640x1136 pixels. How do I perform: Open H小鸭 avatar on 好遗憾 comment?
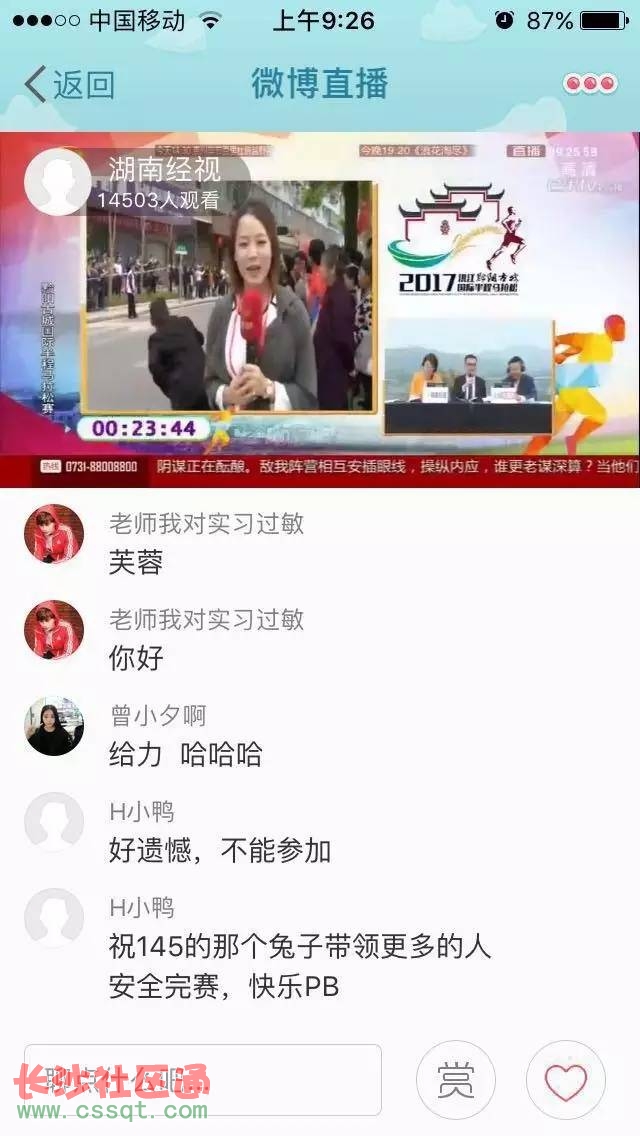point(54,822)
